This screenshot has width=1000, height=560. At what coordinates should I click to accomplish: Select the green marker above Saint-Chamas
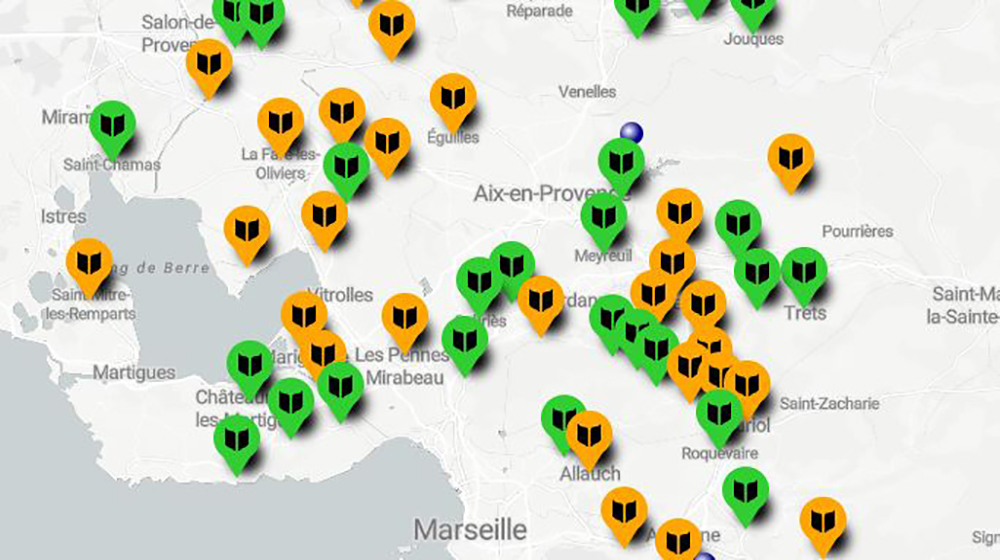tap(113, 125)
